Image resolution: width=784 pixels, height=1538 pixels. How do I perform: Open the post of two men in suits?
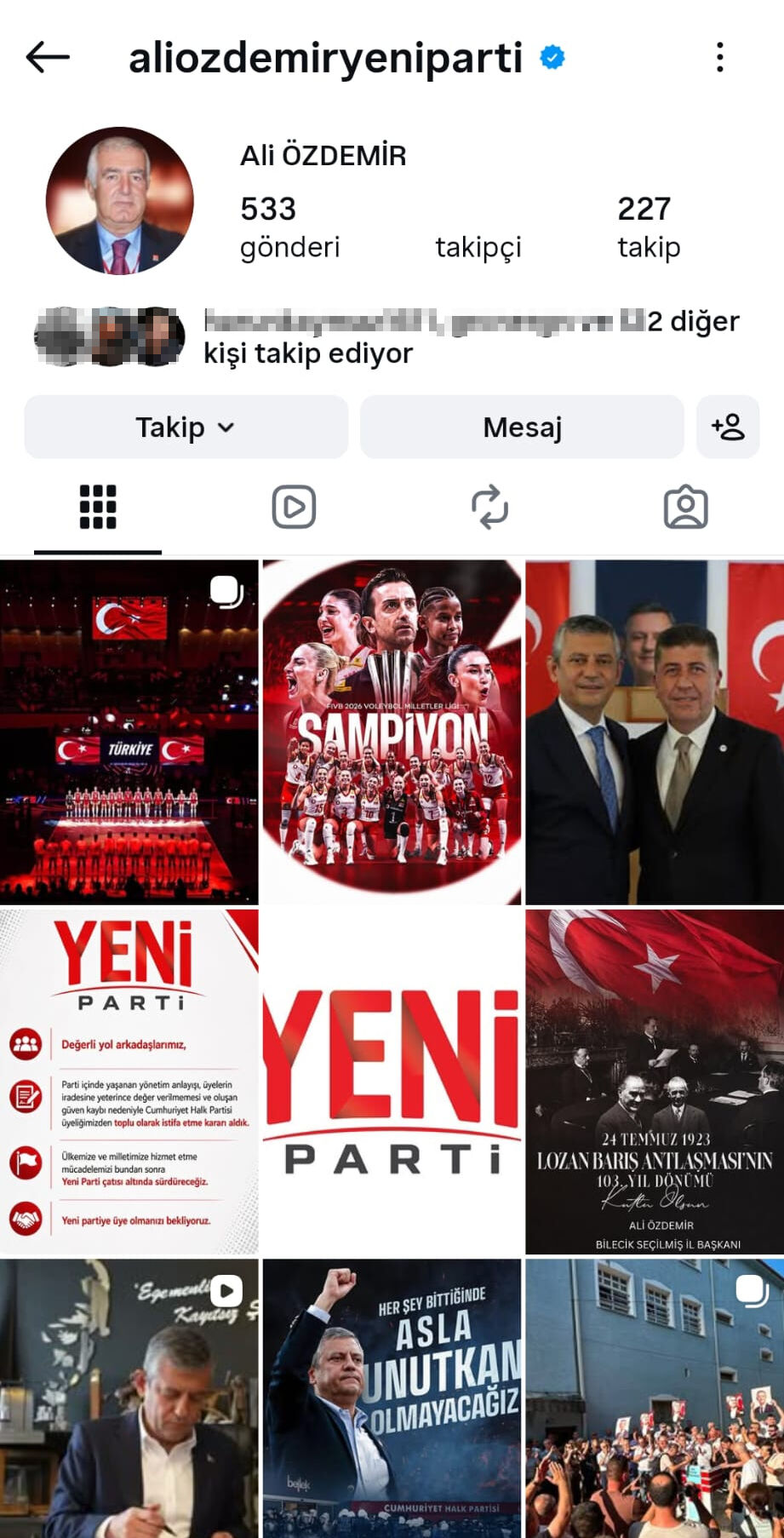[655, 732]
